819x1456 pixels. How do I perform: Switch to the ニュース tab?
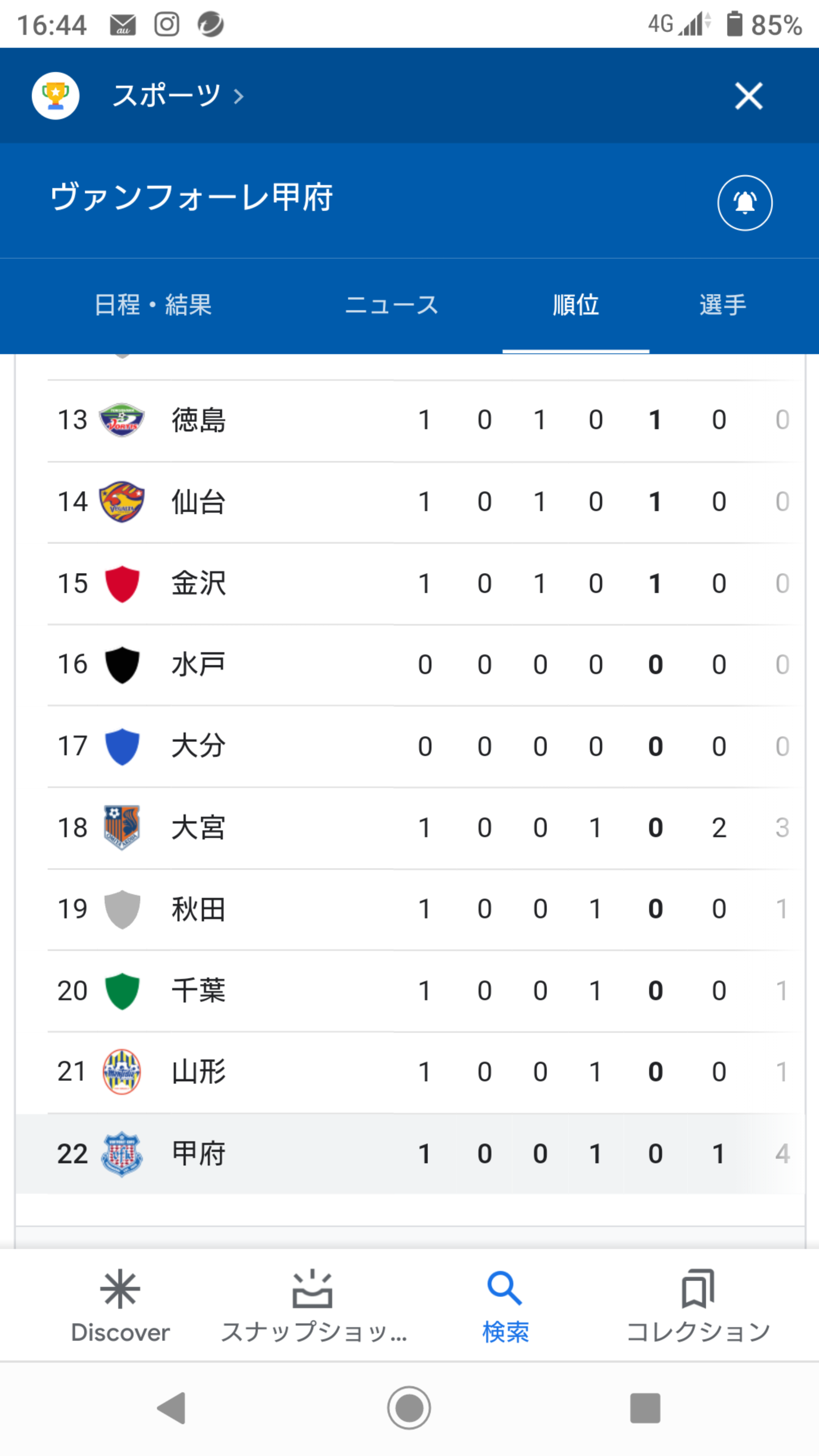(392, 305)
